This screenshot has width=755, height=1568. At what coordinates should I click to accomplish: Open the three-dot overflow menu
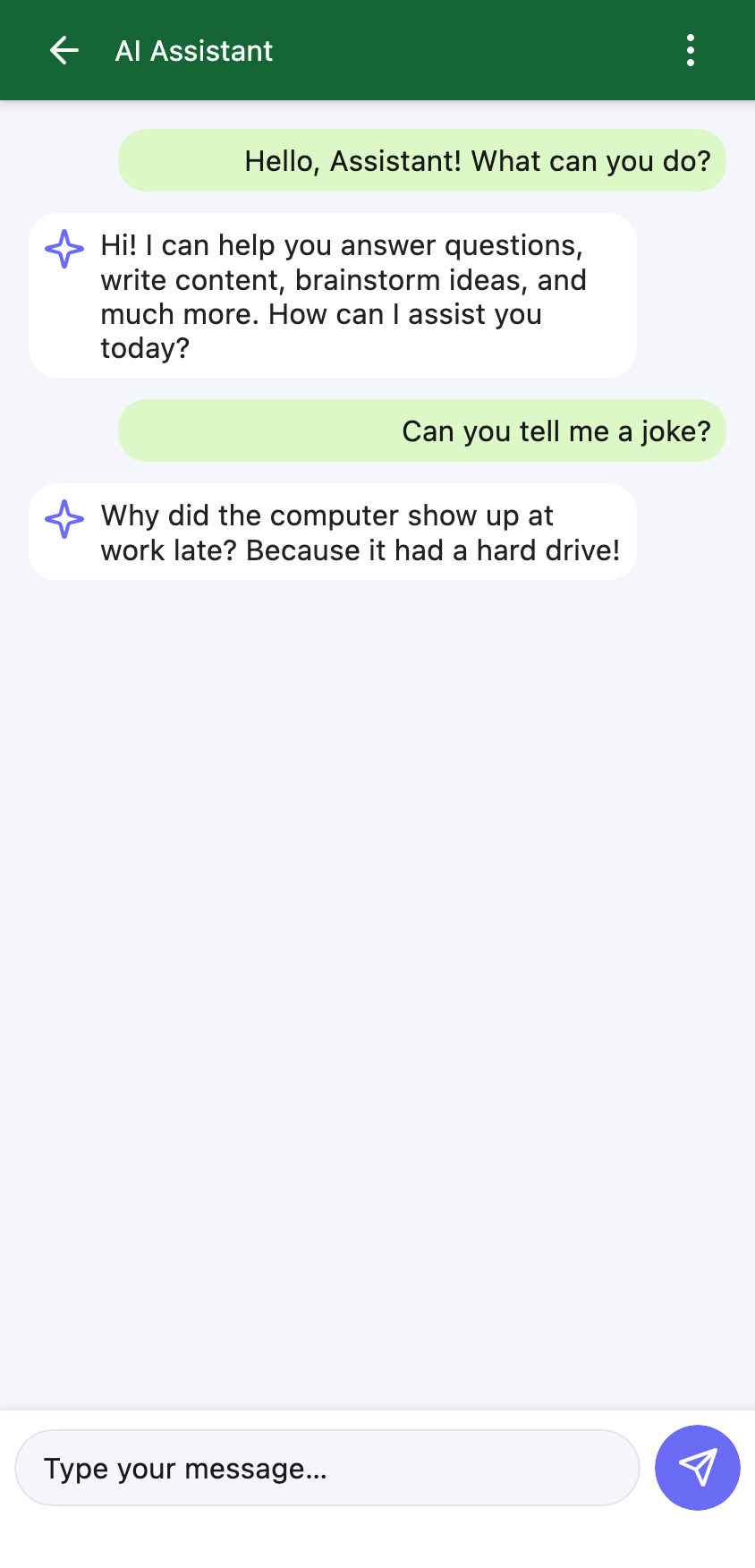[x=691, y=51]
